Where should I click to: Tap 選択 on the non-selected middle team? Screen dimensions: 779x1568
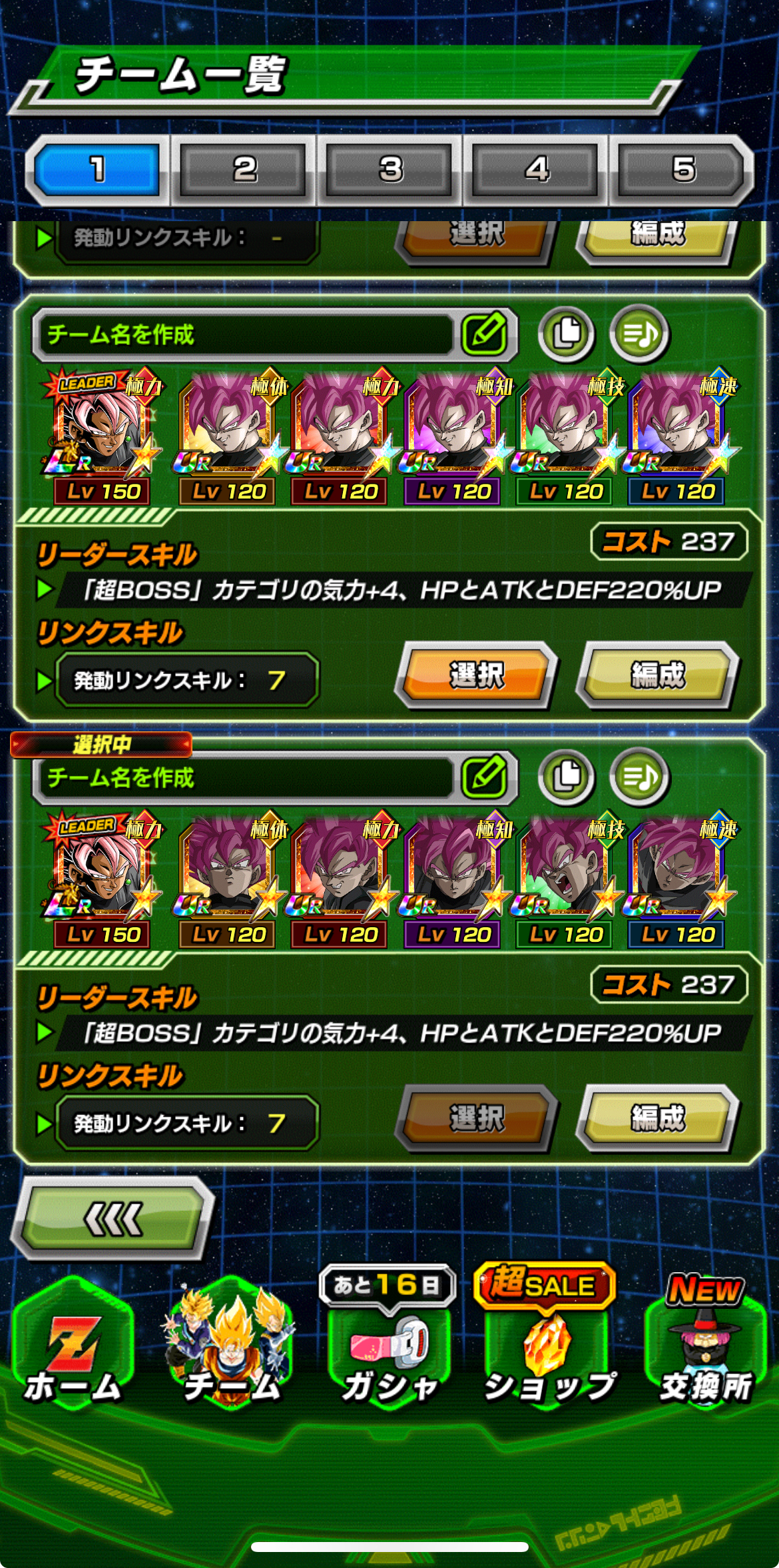coord(476,675)
